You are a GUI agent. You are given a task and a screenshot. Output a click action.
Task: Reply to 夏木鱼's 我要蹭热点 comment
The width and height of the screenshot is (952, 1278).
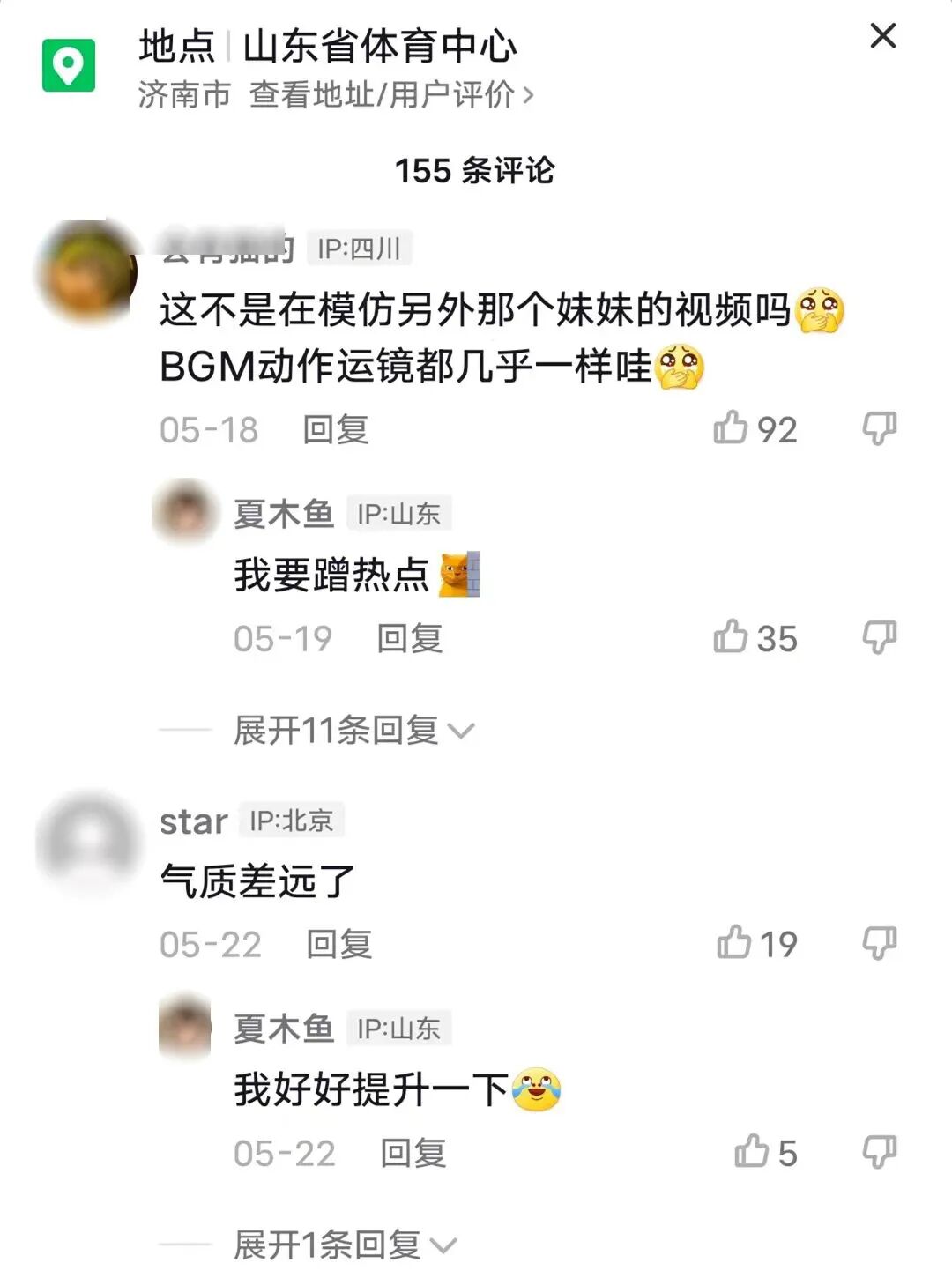click(x=409, y=639)
